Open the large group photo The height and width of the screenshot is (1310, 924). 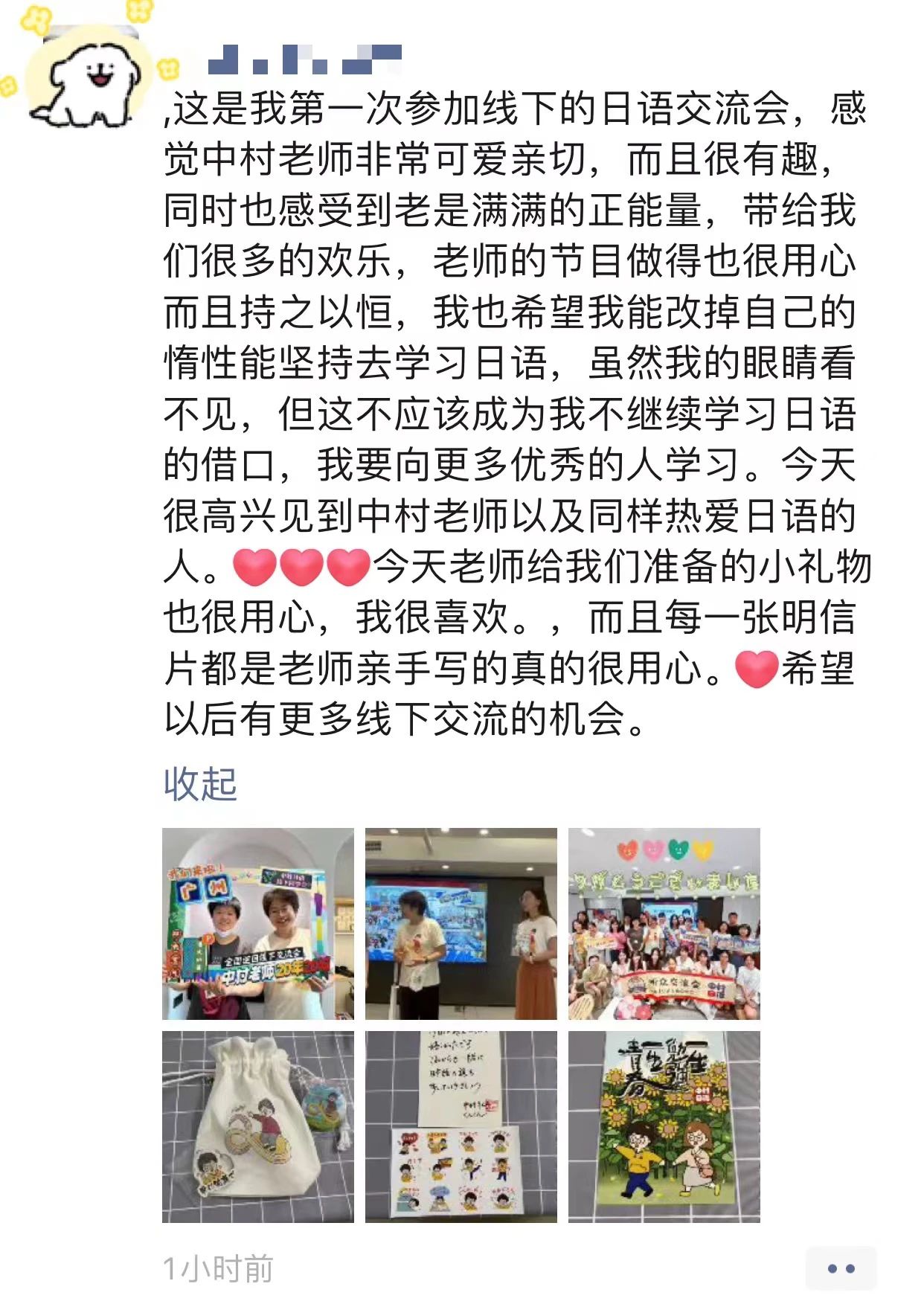[x=664, y=923]
